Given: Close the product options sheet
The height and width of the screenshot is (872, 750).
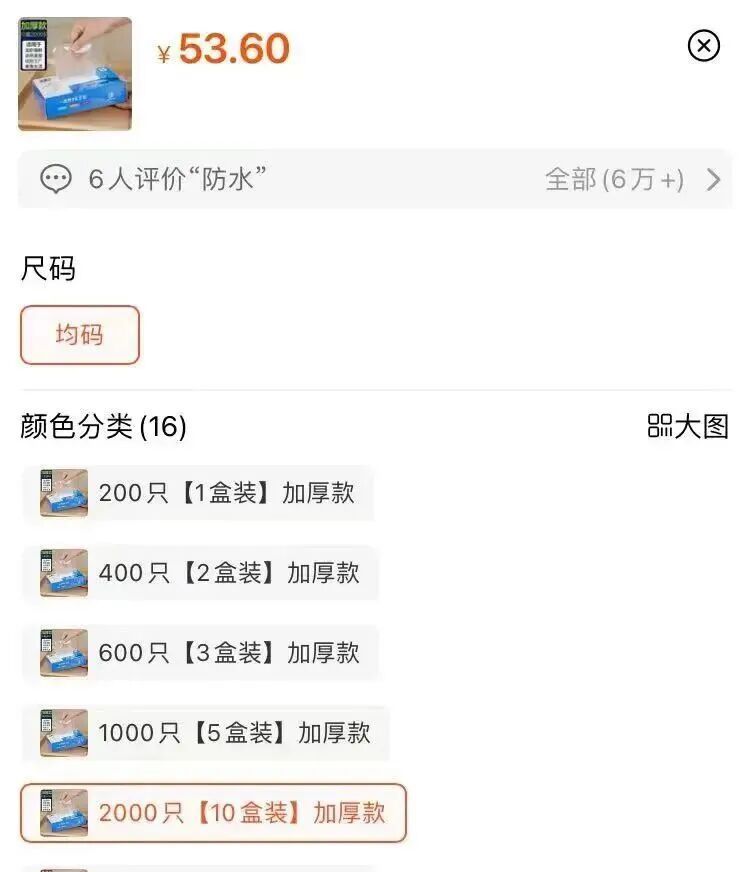Looking at the screenshot, I should click(704, 45).
